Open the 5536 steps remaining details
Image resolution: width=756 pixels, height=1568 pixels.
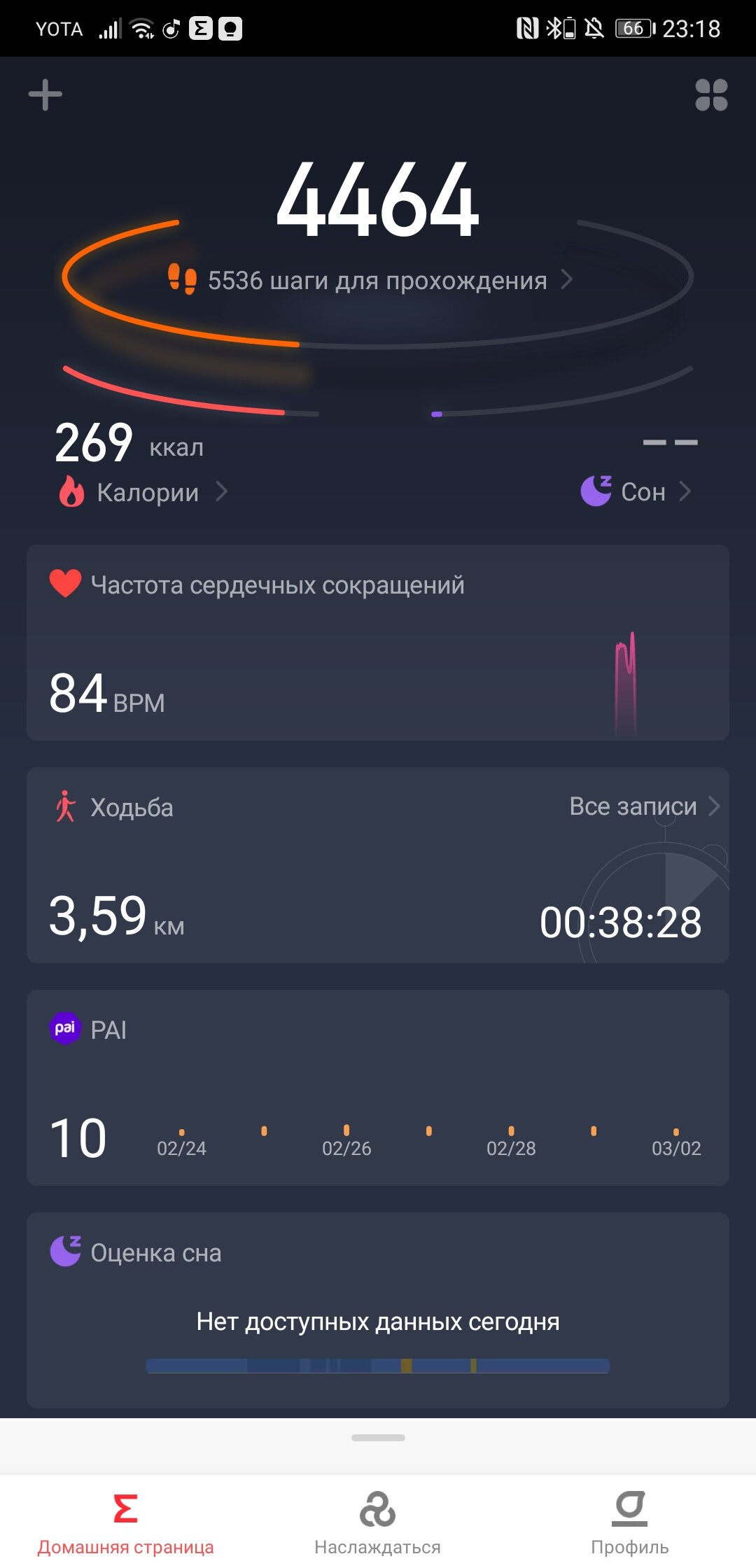coord(377,281)
